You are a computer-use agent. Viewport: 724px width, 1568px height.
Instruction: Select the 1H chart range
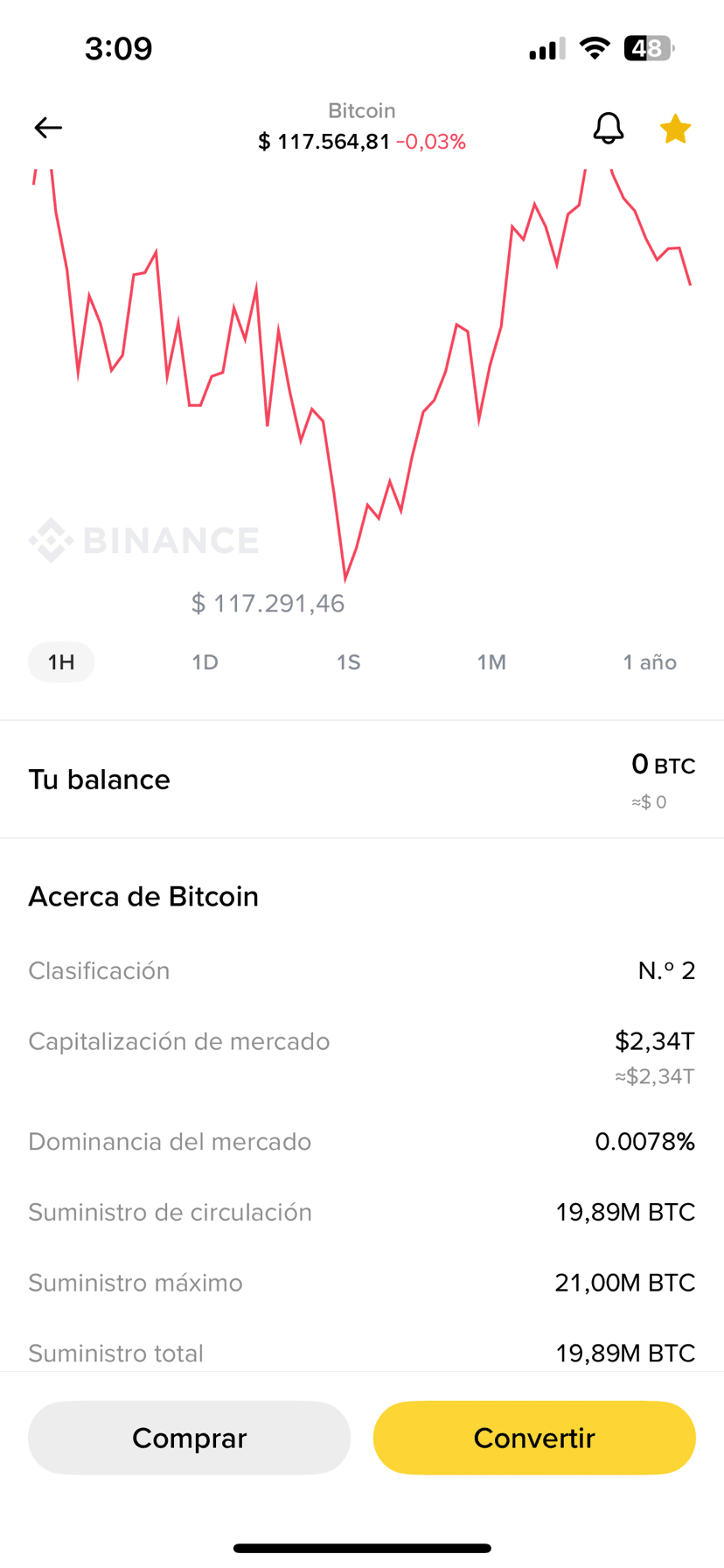[x=61, y=662]
